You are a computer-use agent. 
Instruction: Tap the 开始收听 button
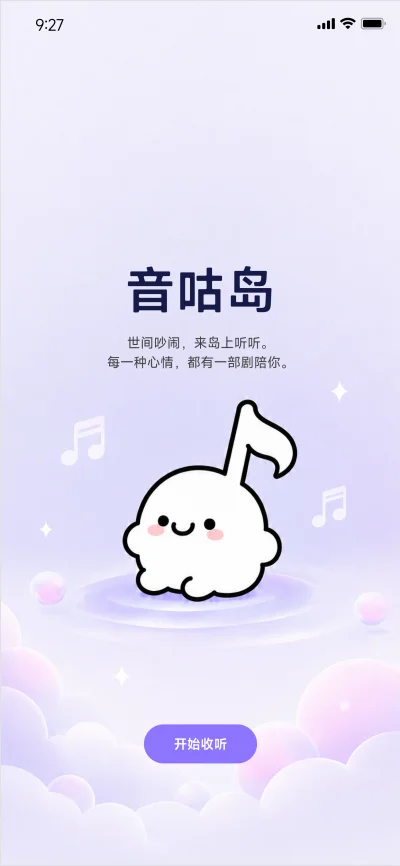200,743
